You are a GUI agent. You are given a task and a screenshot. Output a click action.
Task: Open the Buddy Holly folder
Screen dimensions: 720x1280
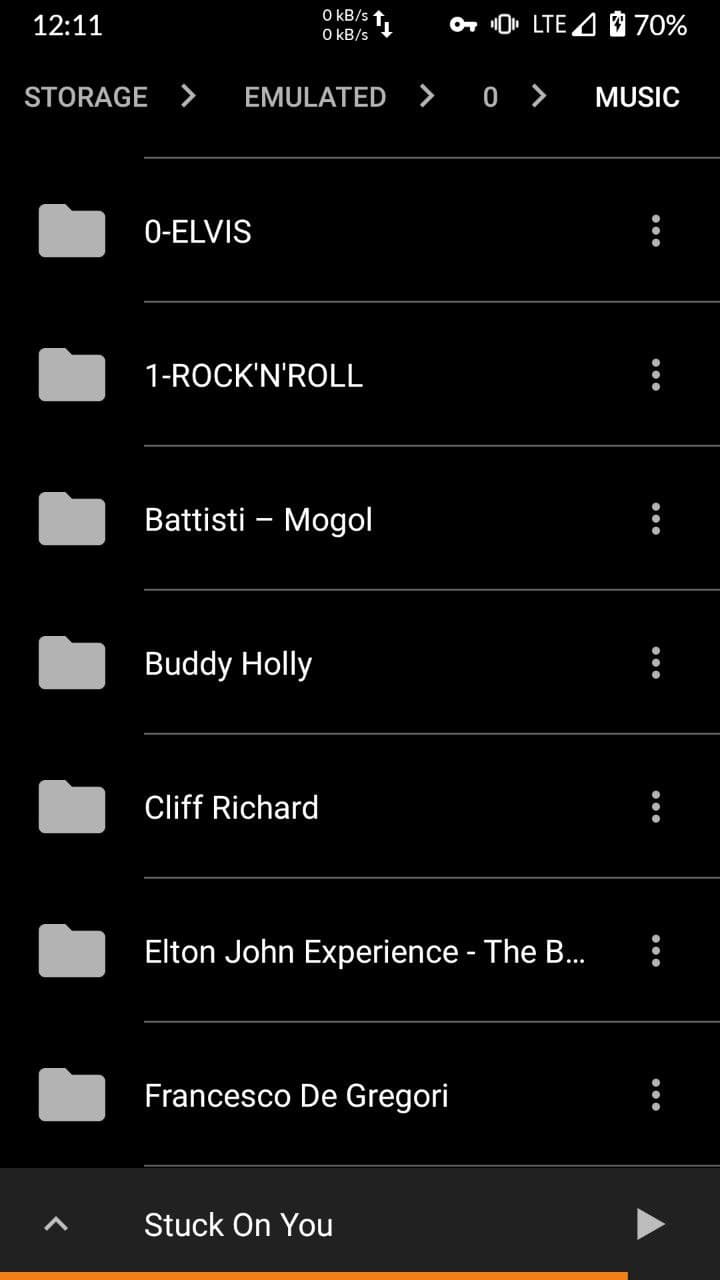tap(228, 664)
